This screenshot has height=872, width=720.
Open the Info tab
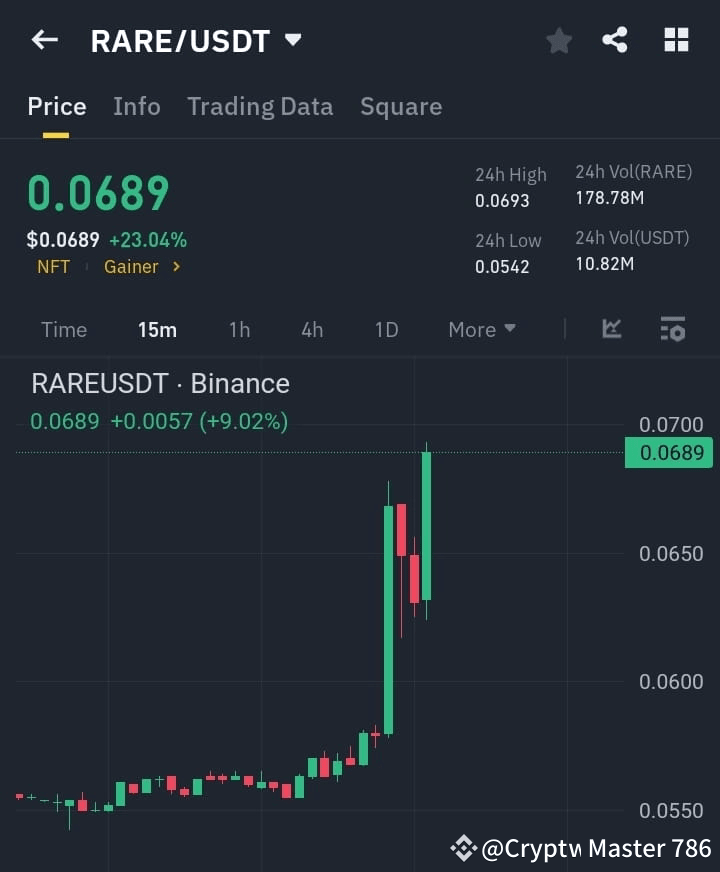(136, 106)
